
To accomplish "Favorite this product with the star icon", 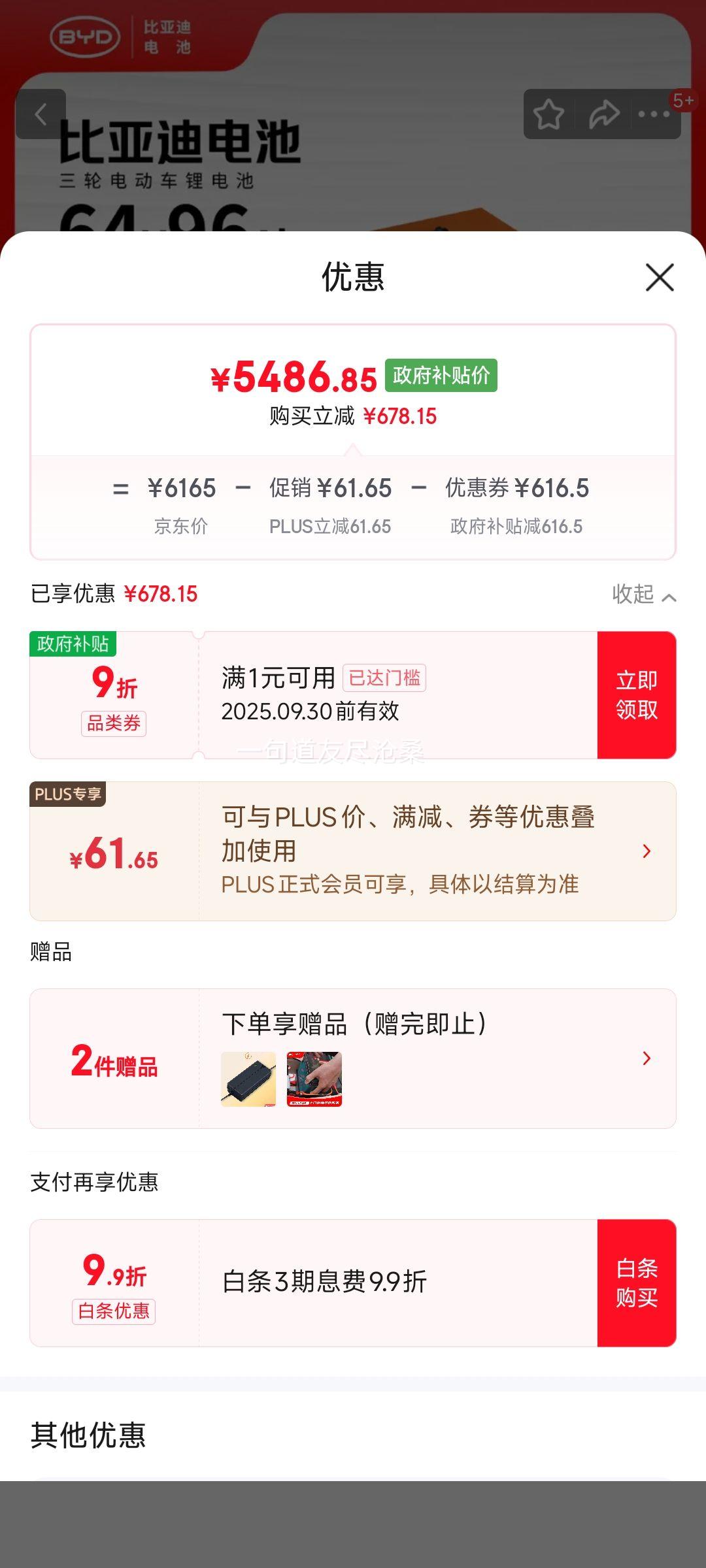I will pyautogui.click(x=548, y=114).
